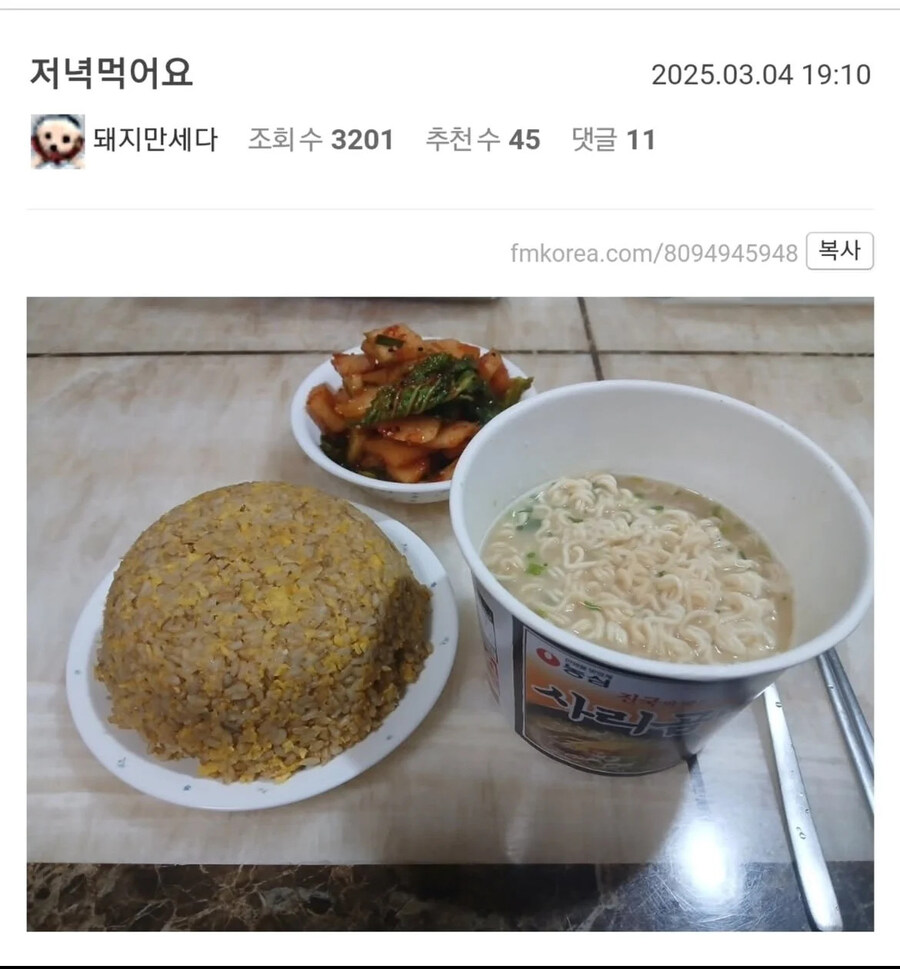Copy the URL with the 복사 button
Viewport: 900px width, 969px height.
point(841,250)
